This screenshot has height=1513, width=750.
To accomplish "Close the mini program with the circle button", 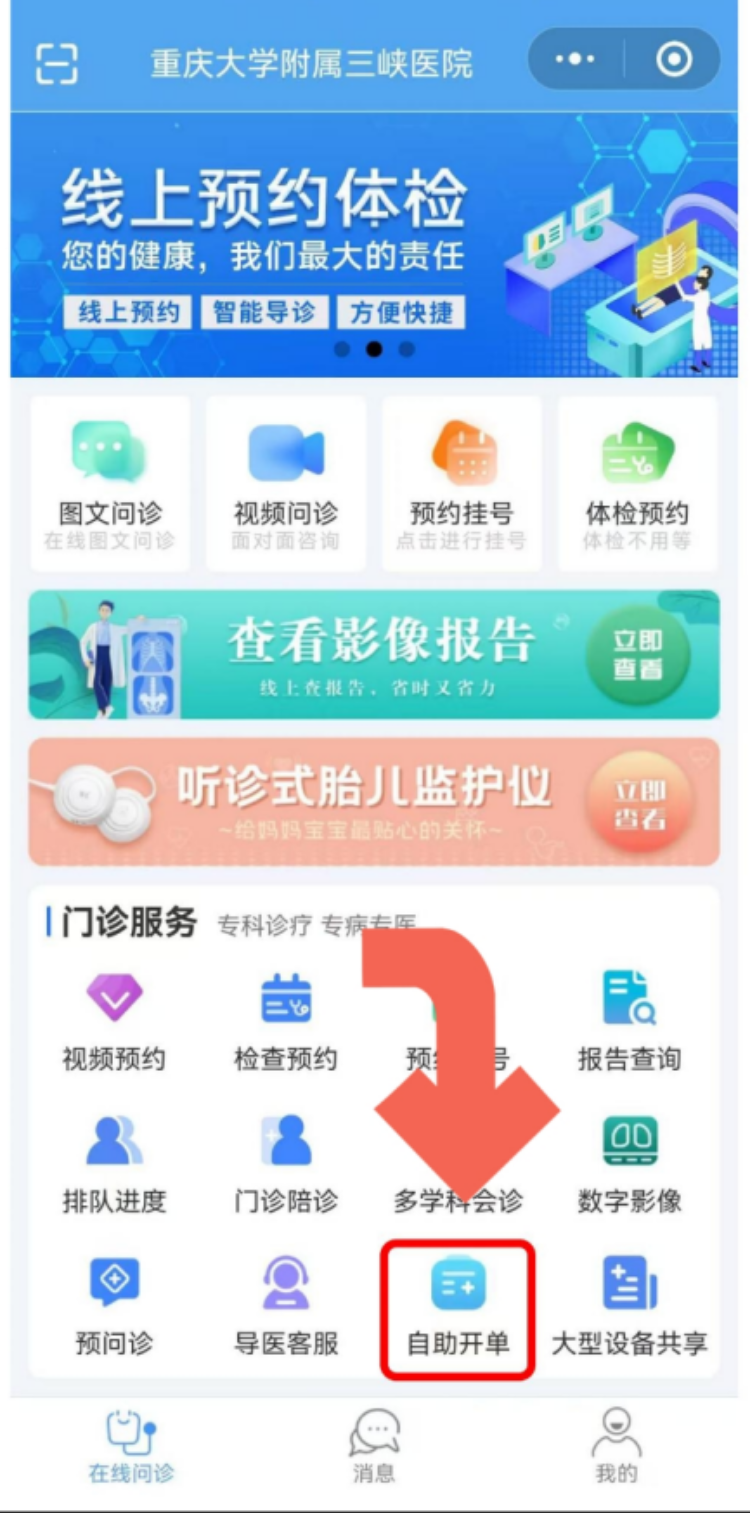I will pyautogui.click(x=674, y=60).
